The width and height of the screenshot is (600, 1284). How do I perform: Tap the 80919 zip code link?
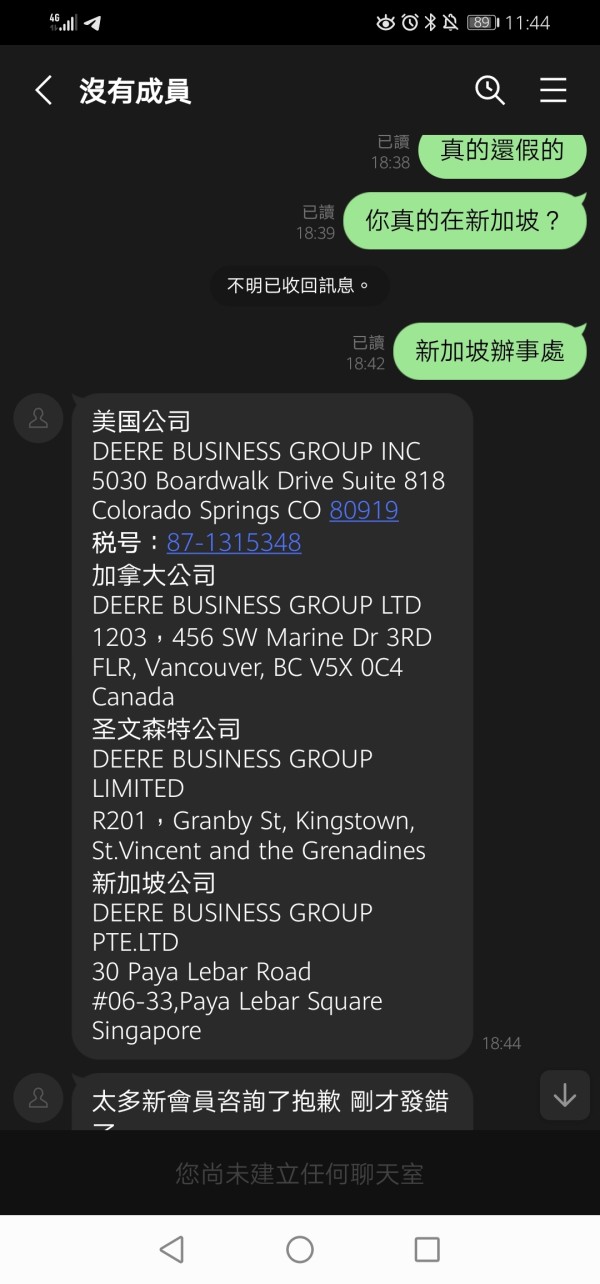(364, 510)
